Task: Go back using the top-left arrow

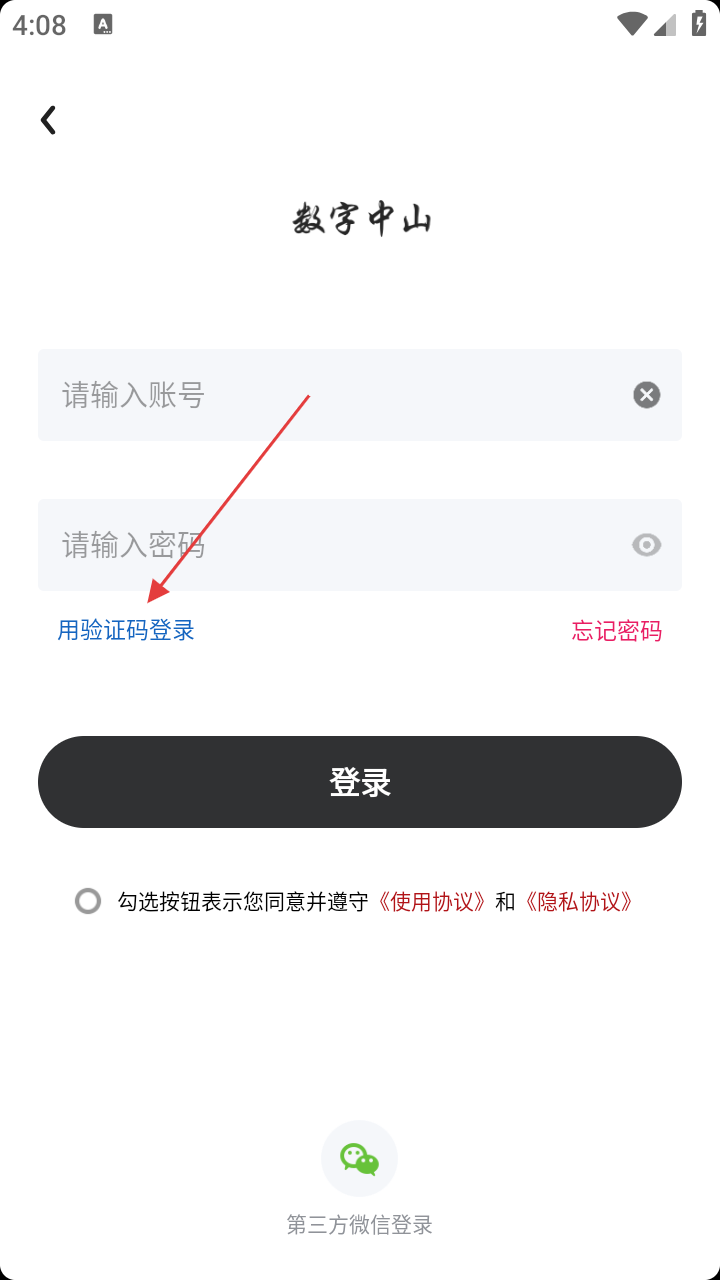Action: click(x=48, y=120)
